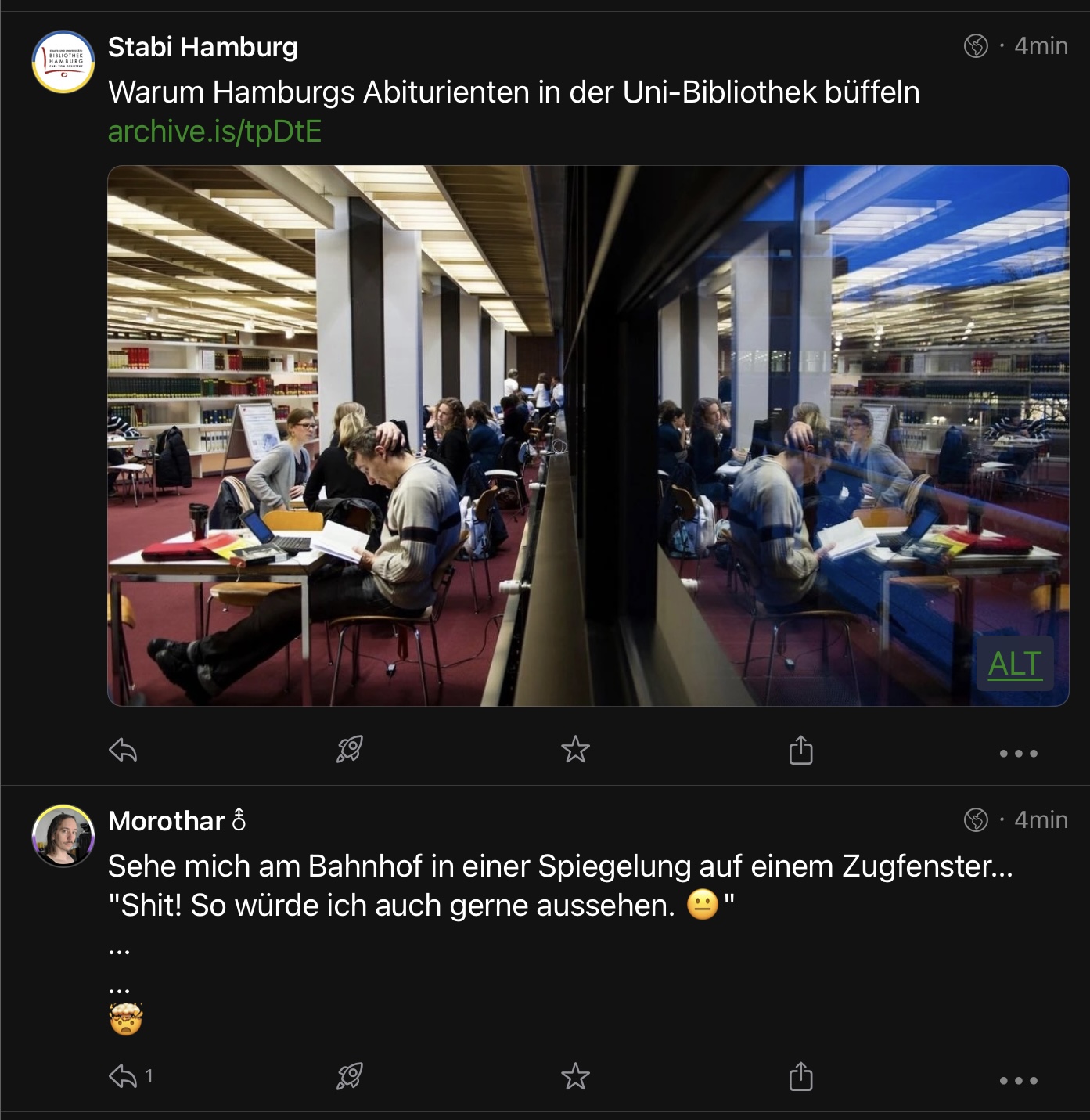Reply to Stabi Hamburg's post
This screenshot has height=1120, width=1090.
pyautogui.click(x=124, y=751)
